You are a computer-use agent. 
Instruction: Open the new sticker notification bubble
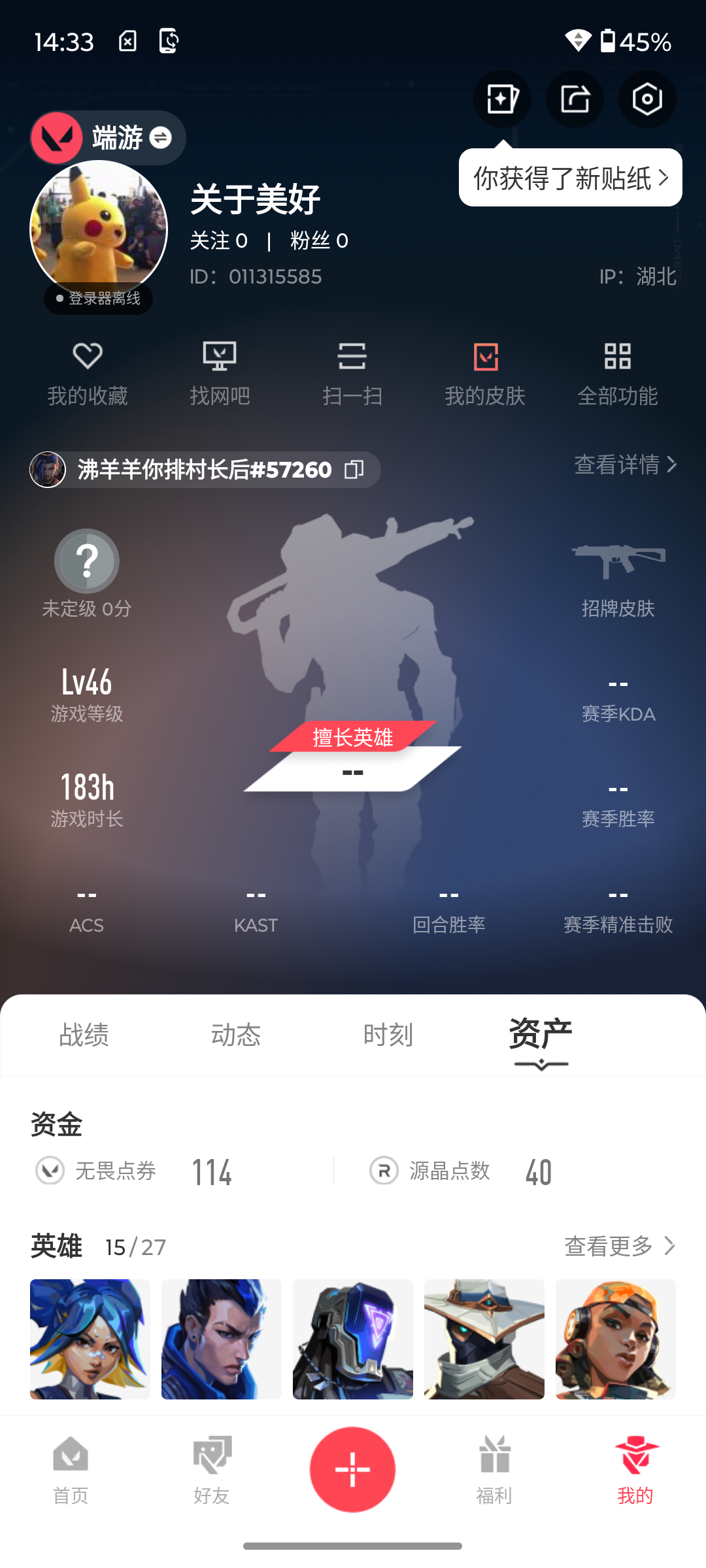point(570,178)
